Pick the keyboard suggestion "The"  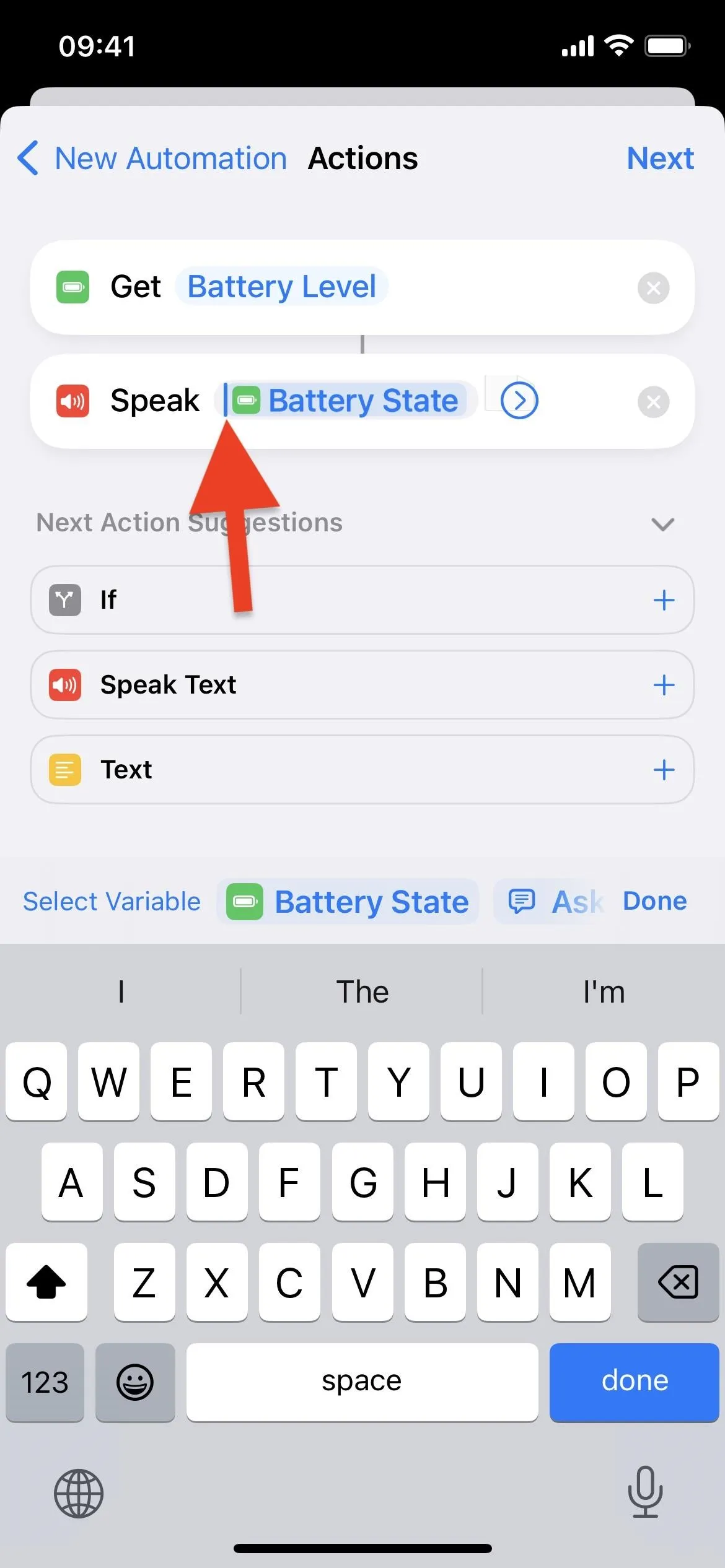[362, 991]
